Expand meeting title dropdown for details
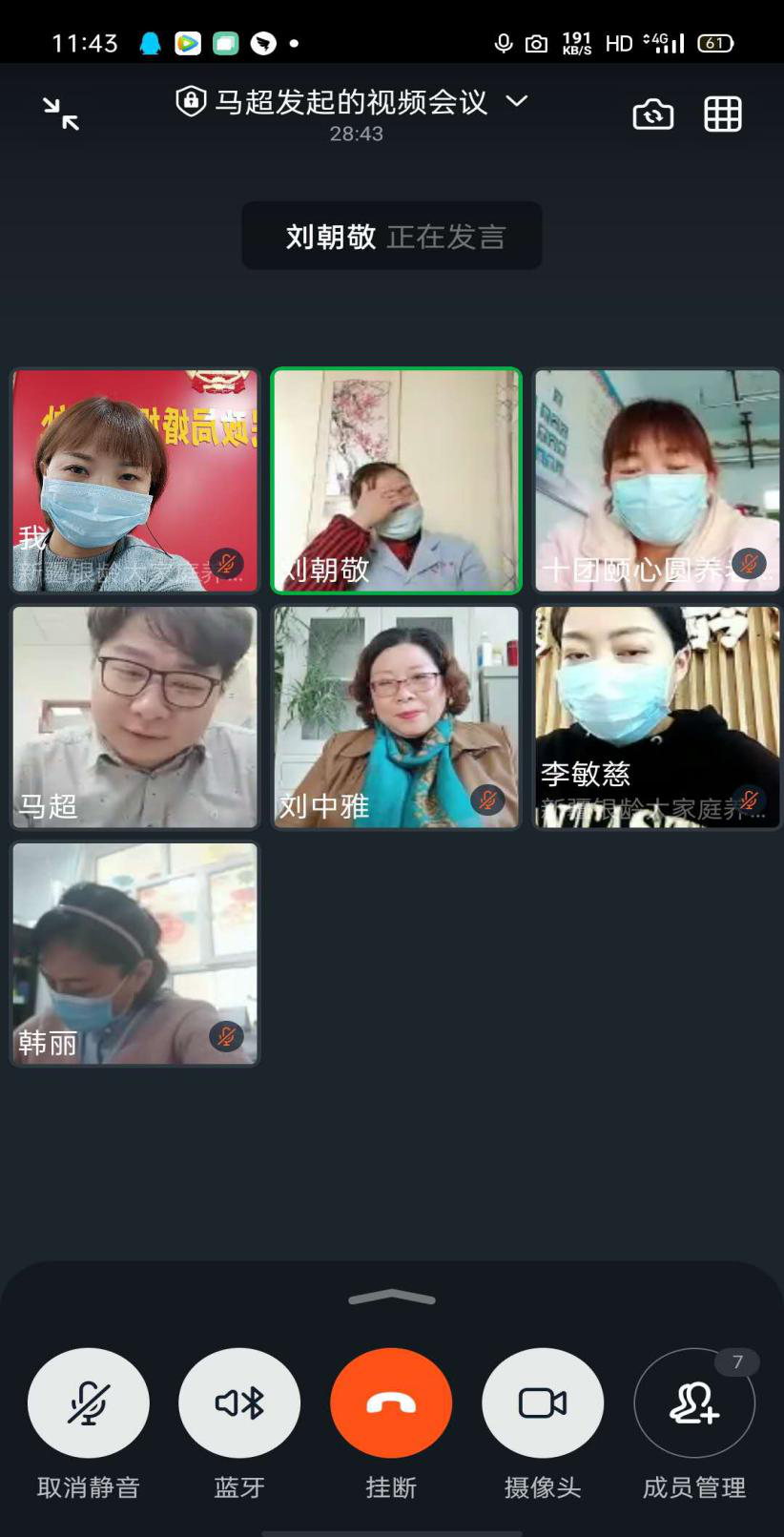The width and height of the screenshot is (784, 1537). point(516,101)
